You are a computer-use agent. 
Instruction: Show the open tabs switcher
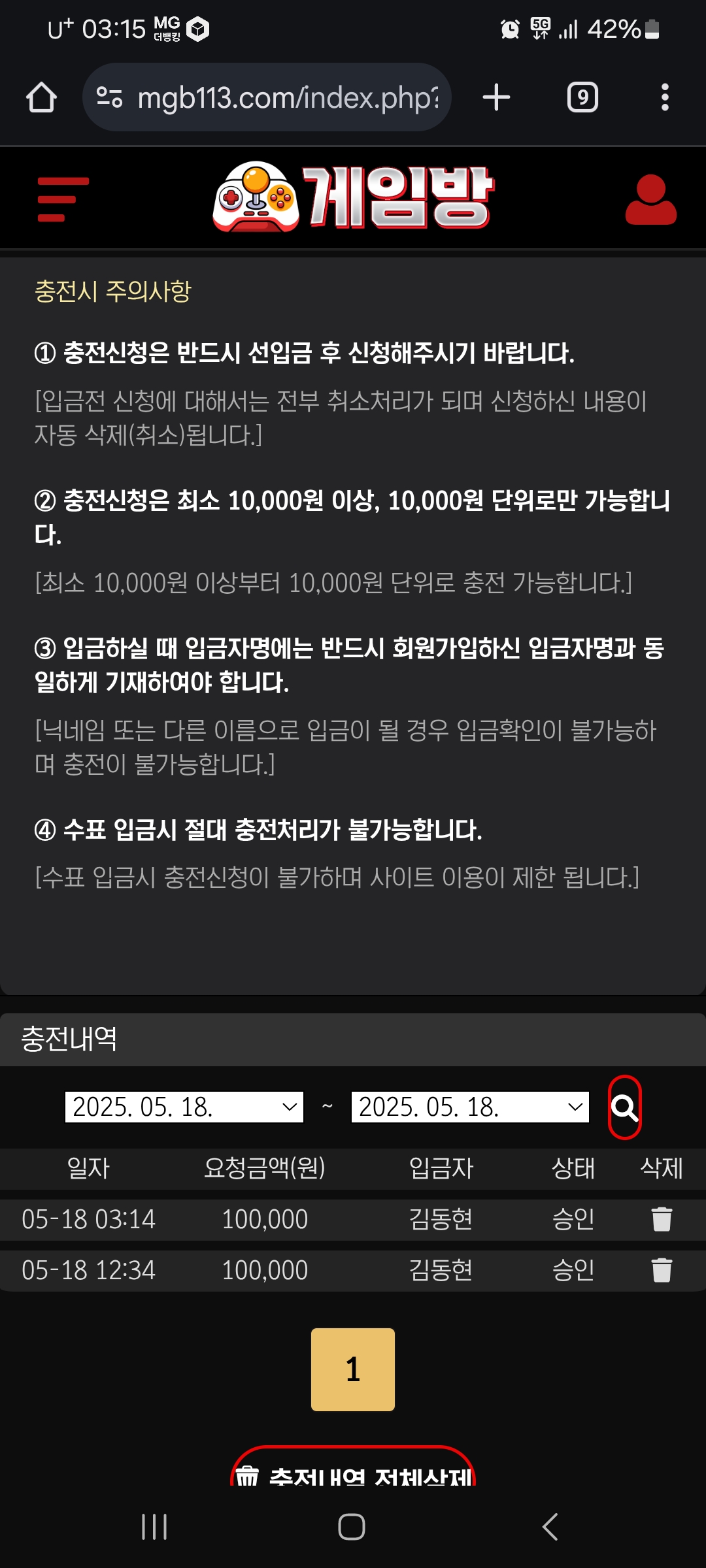pyautogui.click(x=582, y=98)
